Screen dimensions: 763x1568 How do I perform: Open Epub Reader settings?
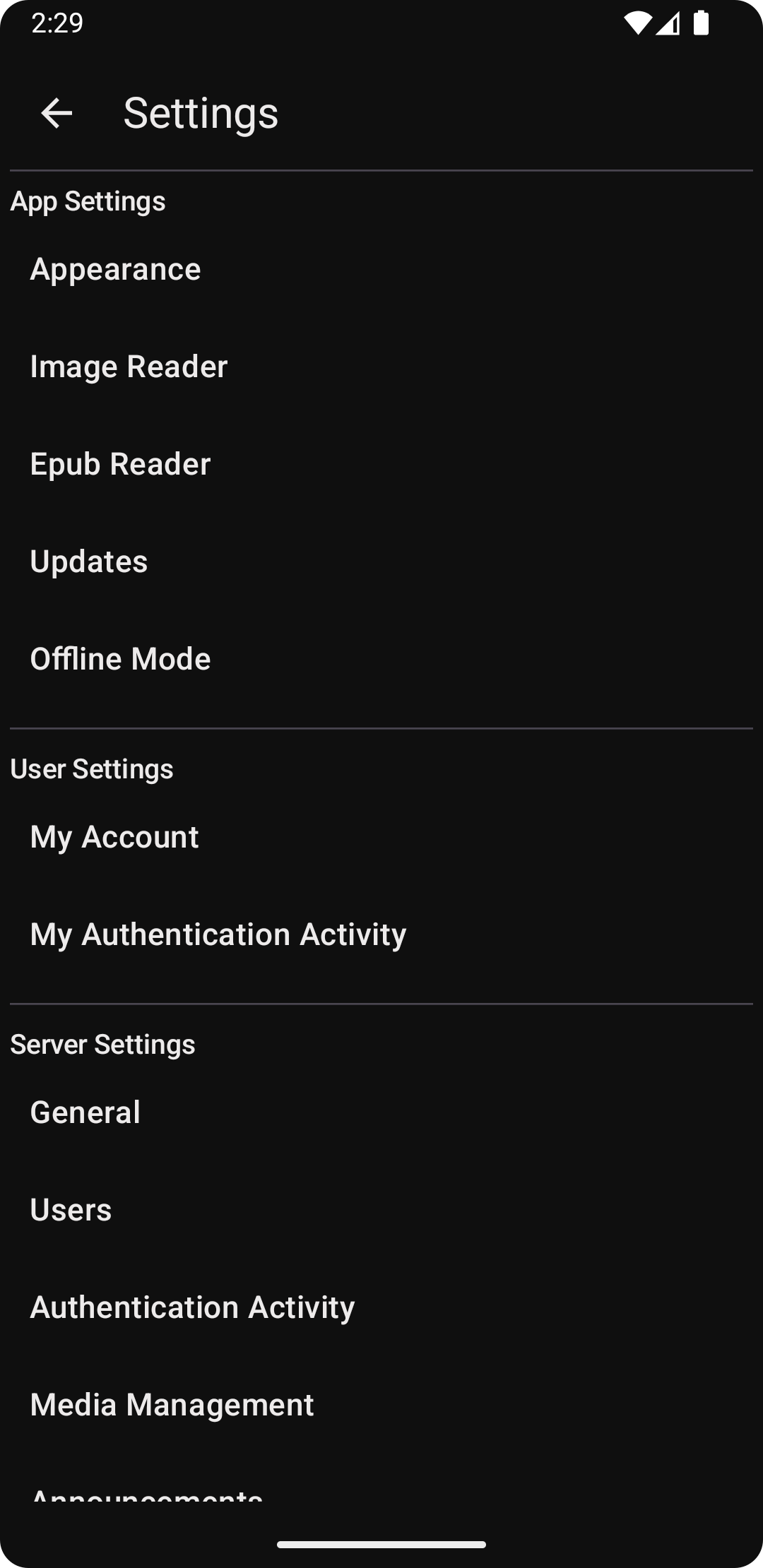pos(120,465)
